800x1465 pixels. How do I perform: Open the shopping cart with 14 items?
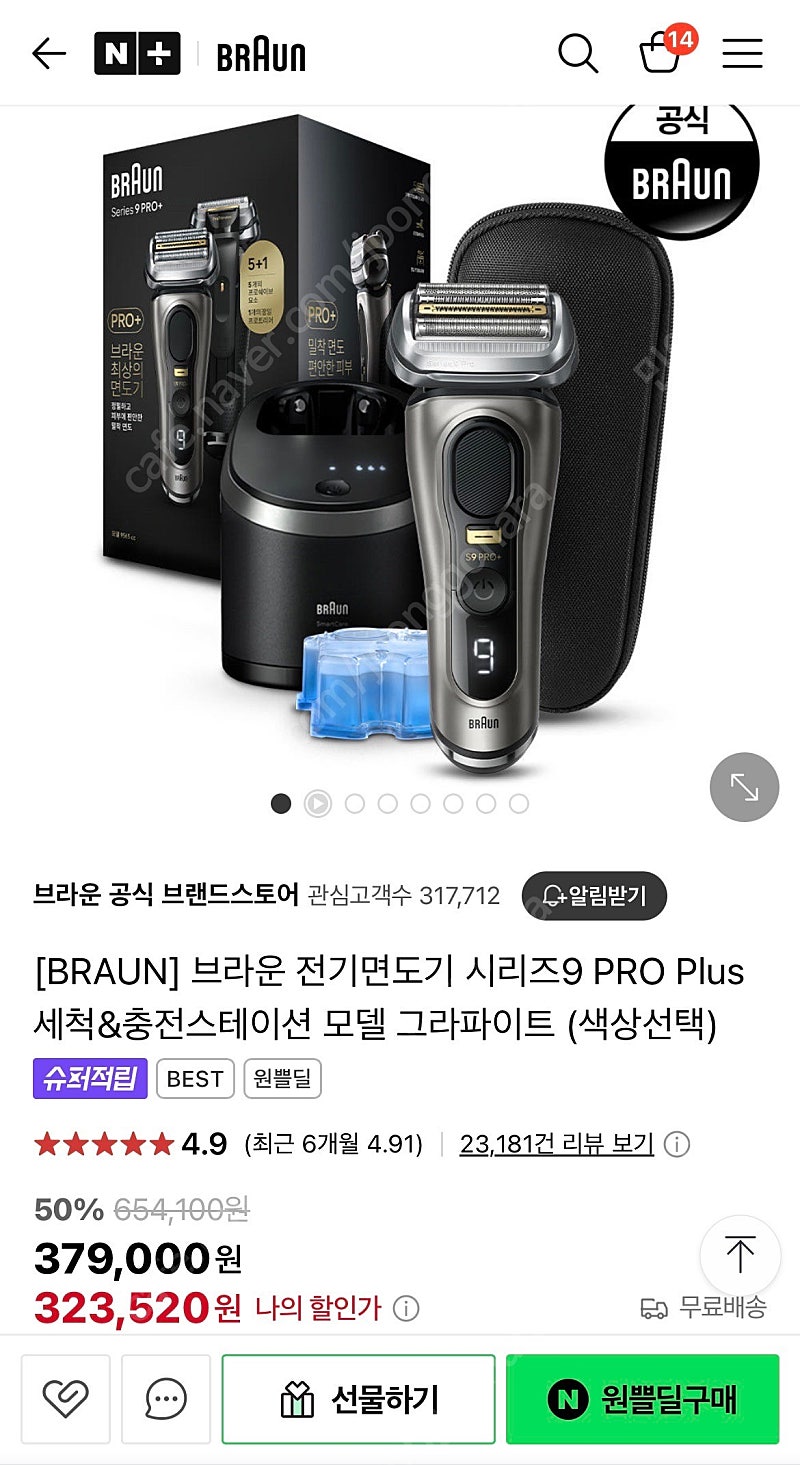tap(664, 52)
